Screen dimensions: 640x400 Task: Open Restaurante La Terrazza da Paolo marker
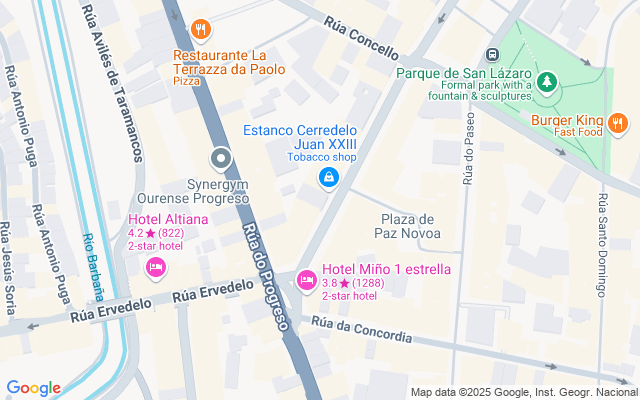pyautogui.click(x=201, y=29)
